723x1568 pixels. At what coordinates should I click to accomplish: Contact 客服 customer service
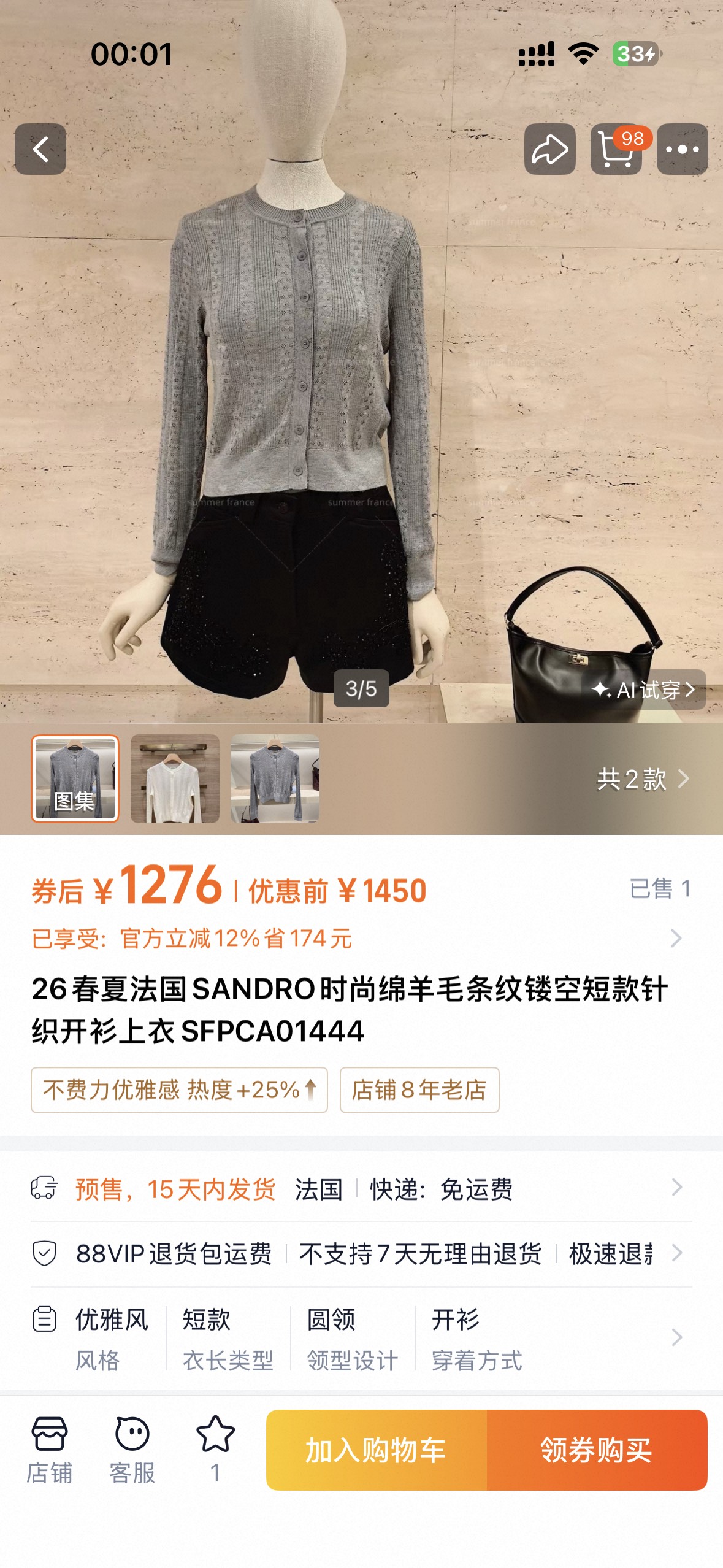point(132,1450)
